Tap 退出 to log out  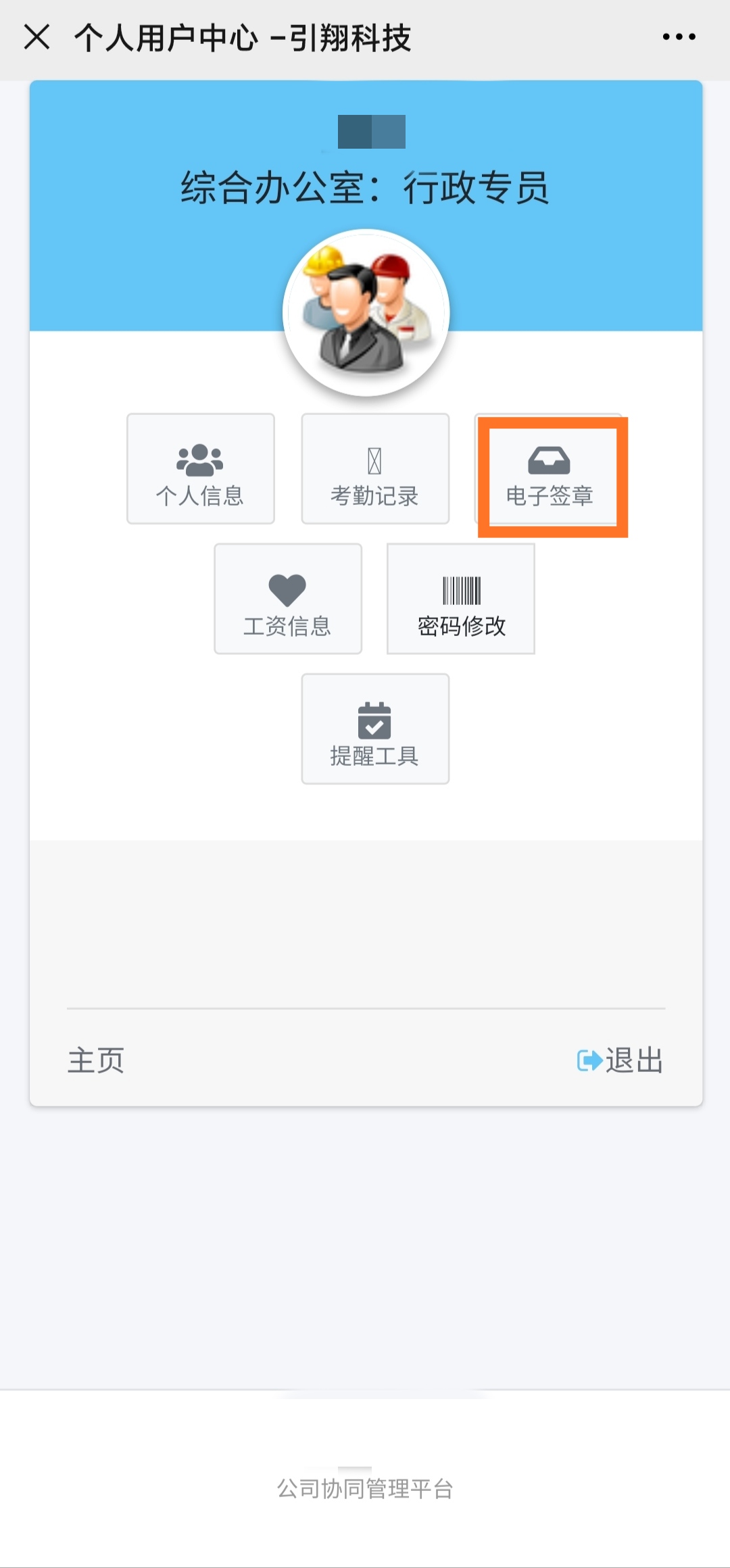(x=620, y=1060)
